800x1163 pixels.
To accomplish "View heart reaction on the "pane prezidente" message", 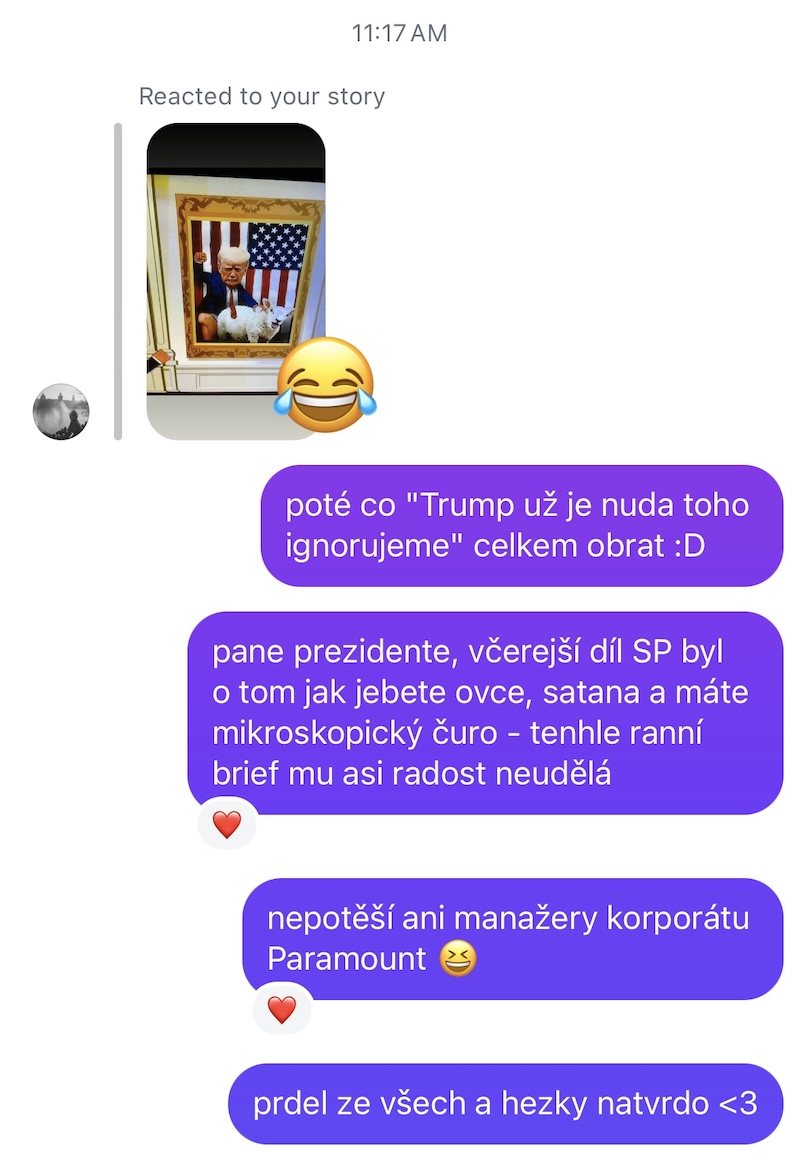I will pos(227,824).
